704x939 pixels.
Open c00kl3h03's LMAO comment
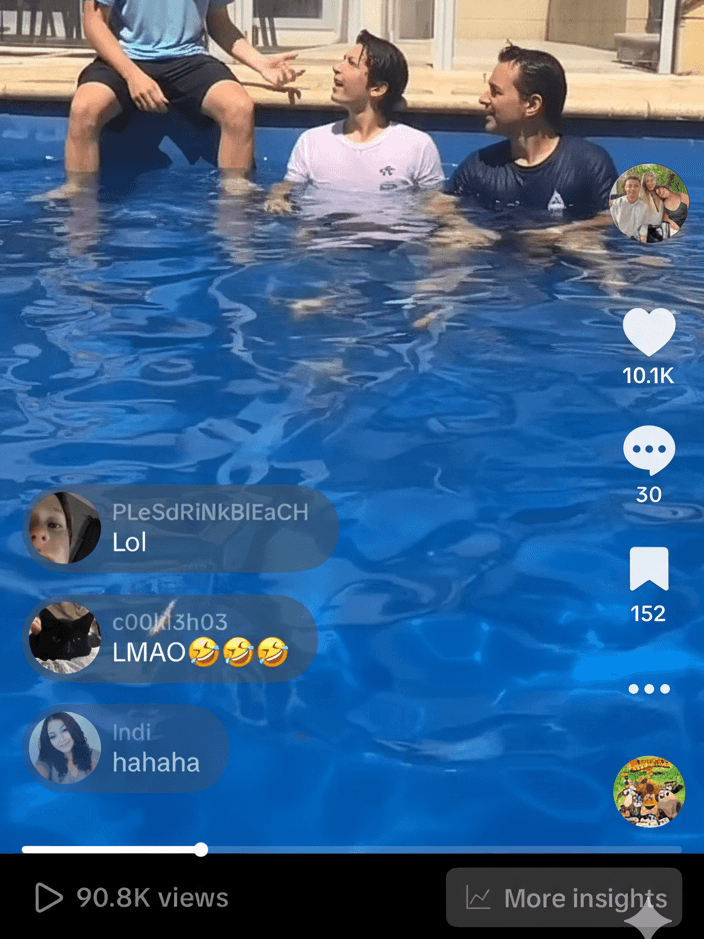[170, 638]
